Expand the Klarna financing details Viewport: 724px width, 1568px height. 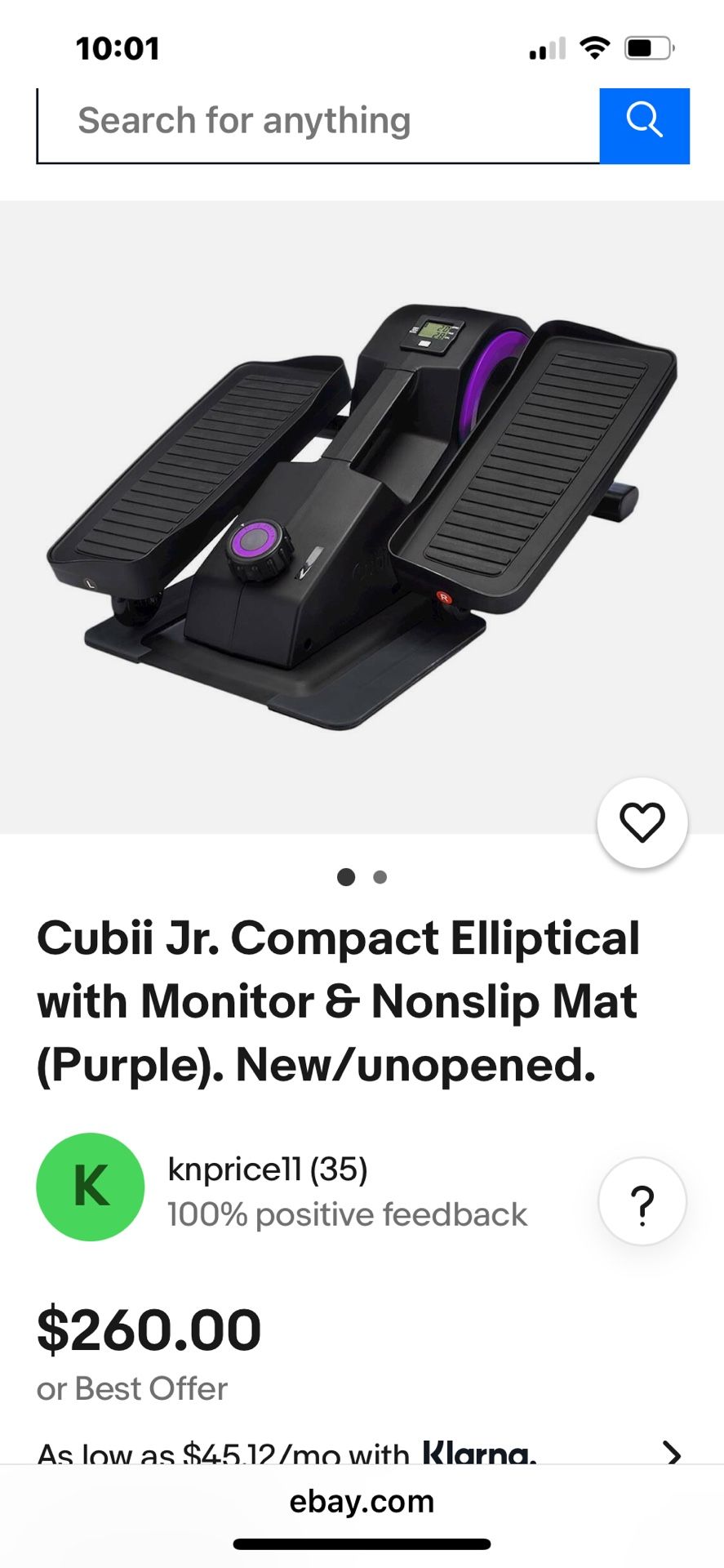click(671, 1453)
